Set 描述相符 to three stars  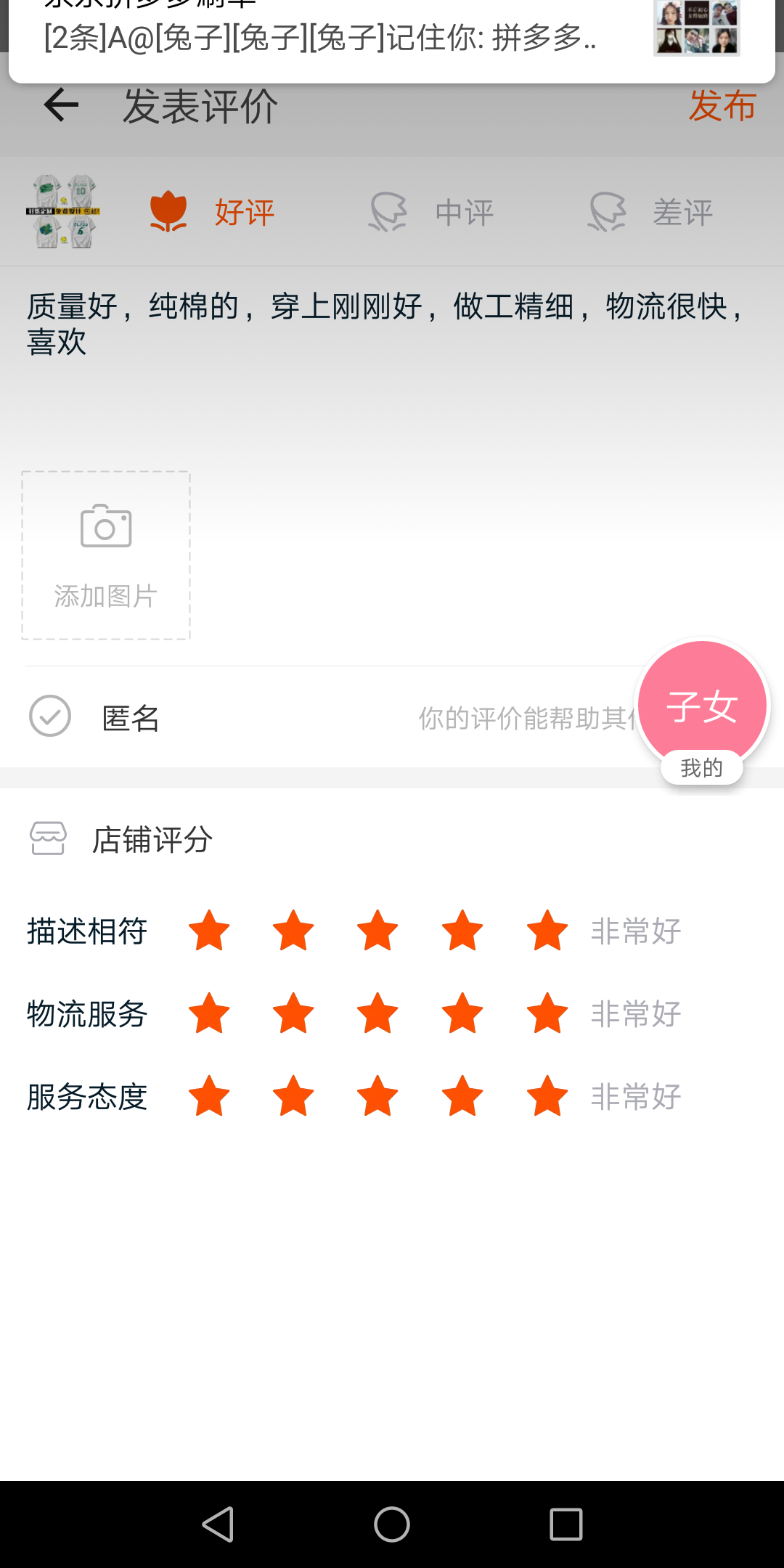point(377,931)
